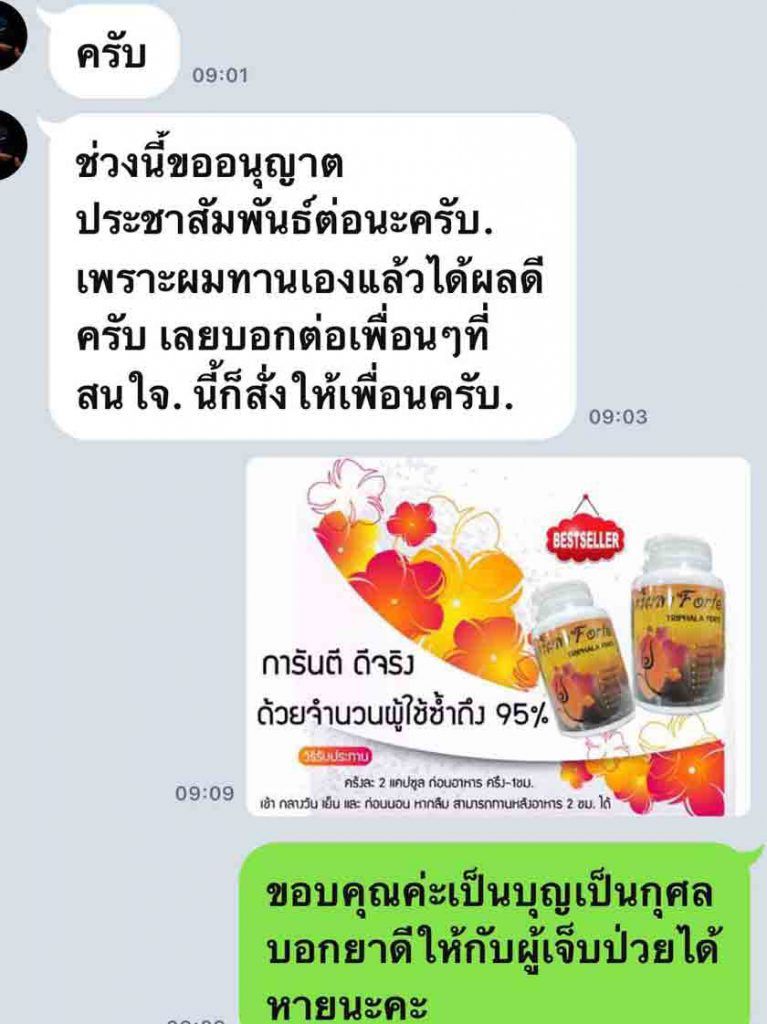Open the Triphala Forte product image message
767x1024 pixels.
coord(497,636)
